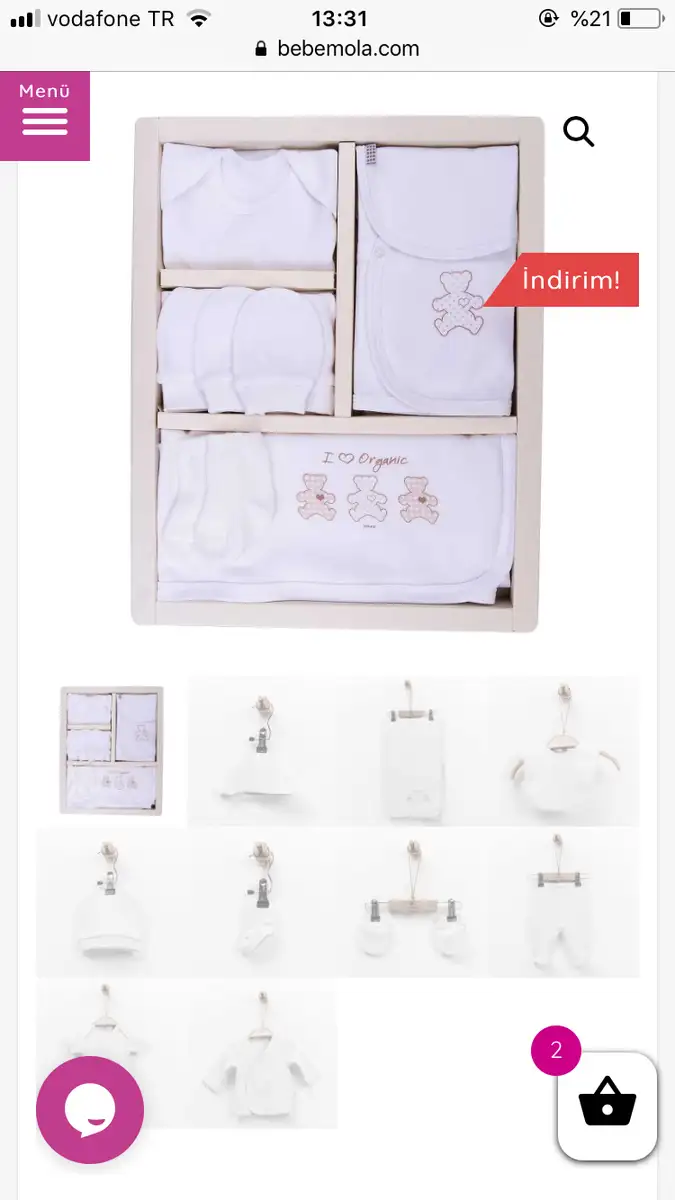Select the mittens pair thumbnail

(x=413, y=902)
